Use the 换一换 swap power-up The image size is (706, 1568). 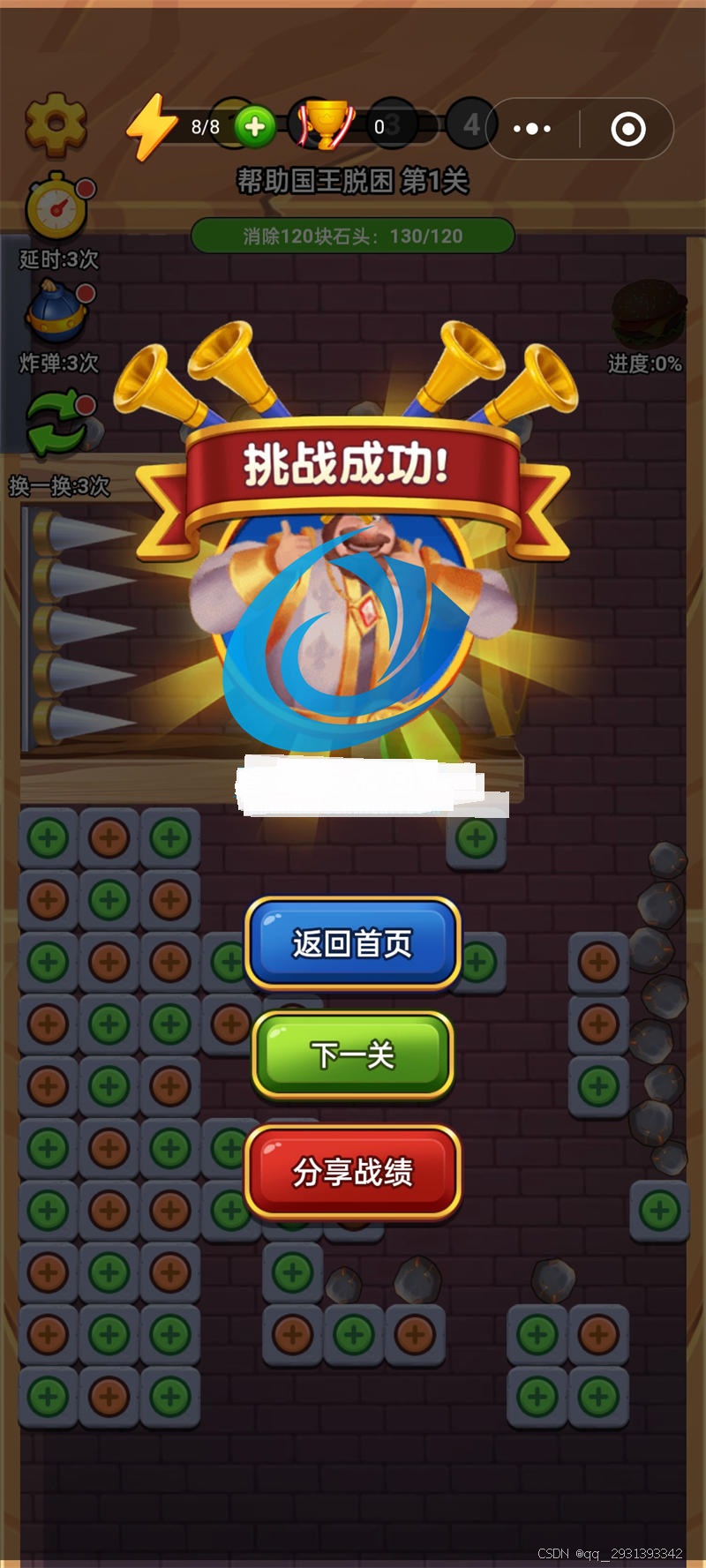pyautogui.click(x=58, y=425)
